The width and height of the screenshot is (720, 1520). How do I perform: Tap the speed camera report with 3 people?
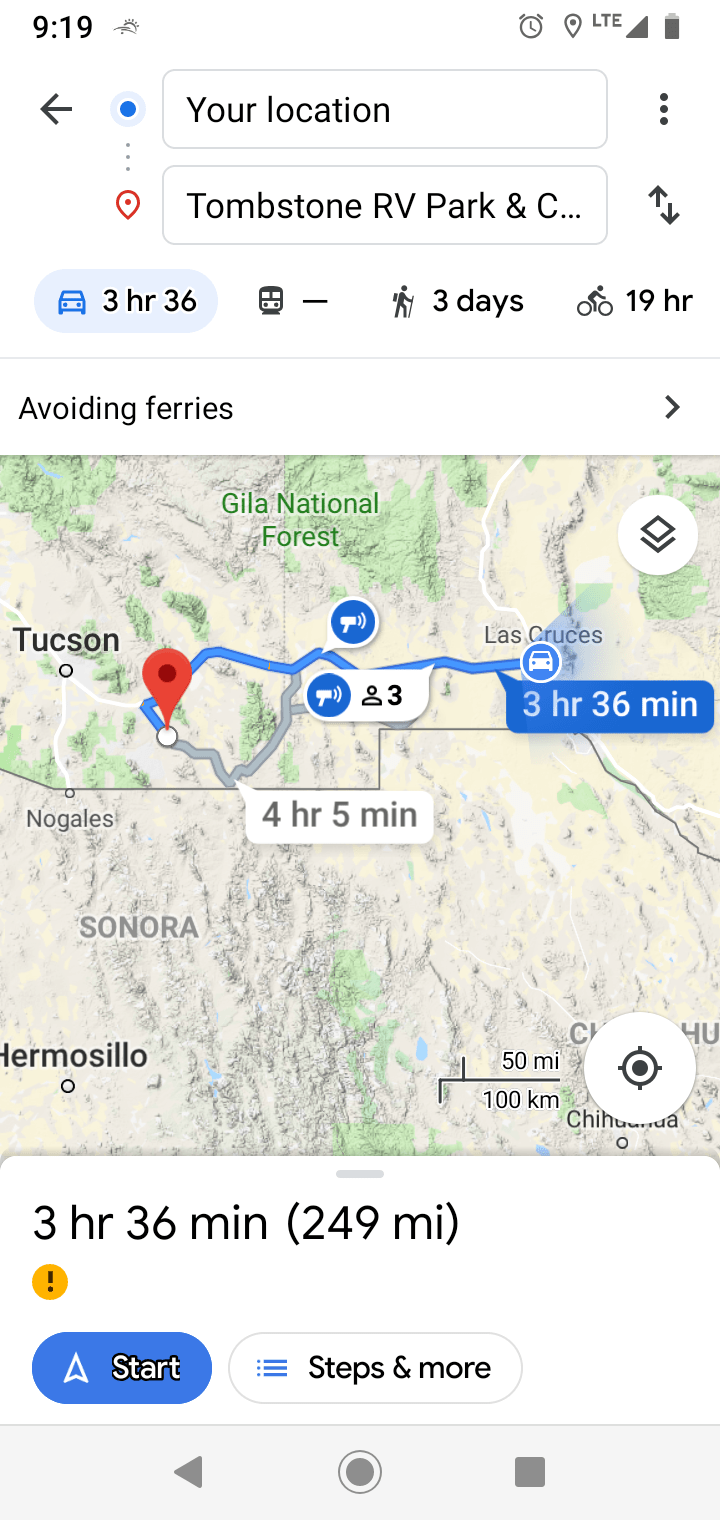[366, 695]
